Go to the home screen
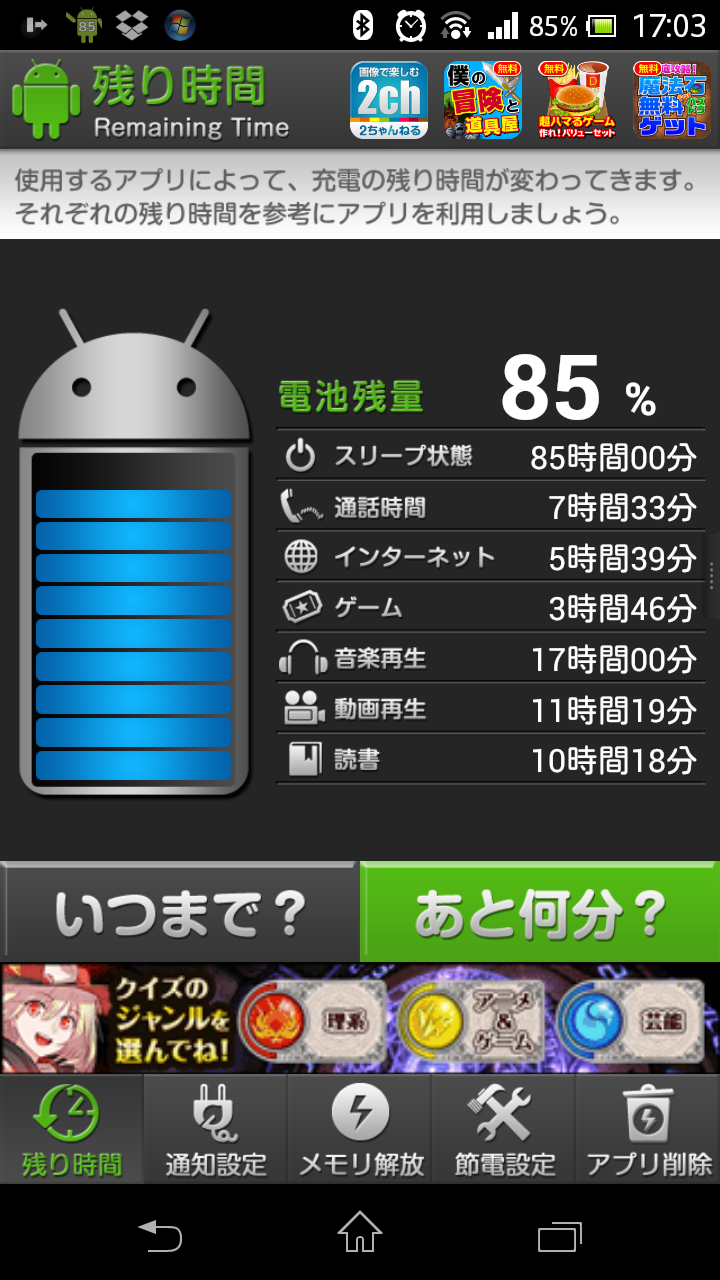Screen dimensions: 720x1280 tap(360, 1235)
